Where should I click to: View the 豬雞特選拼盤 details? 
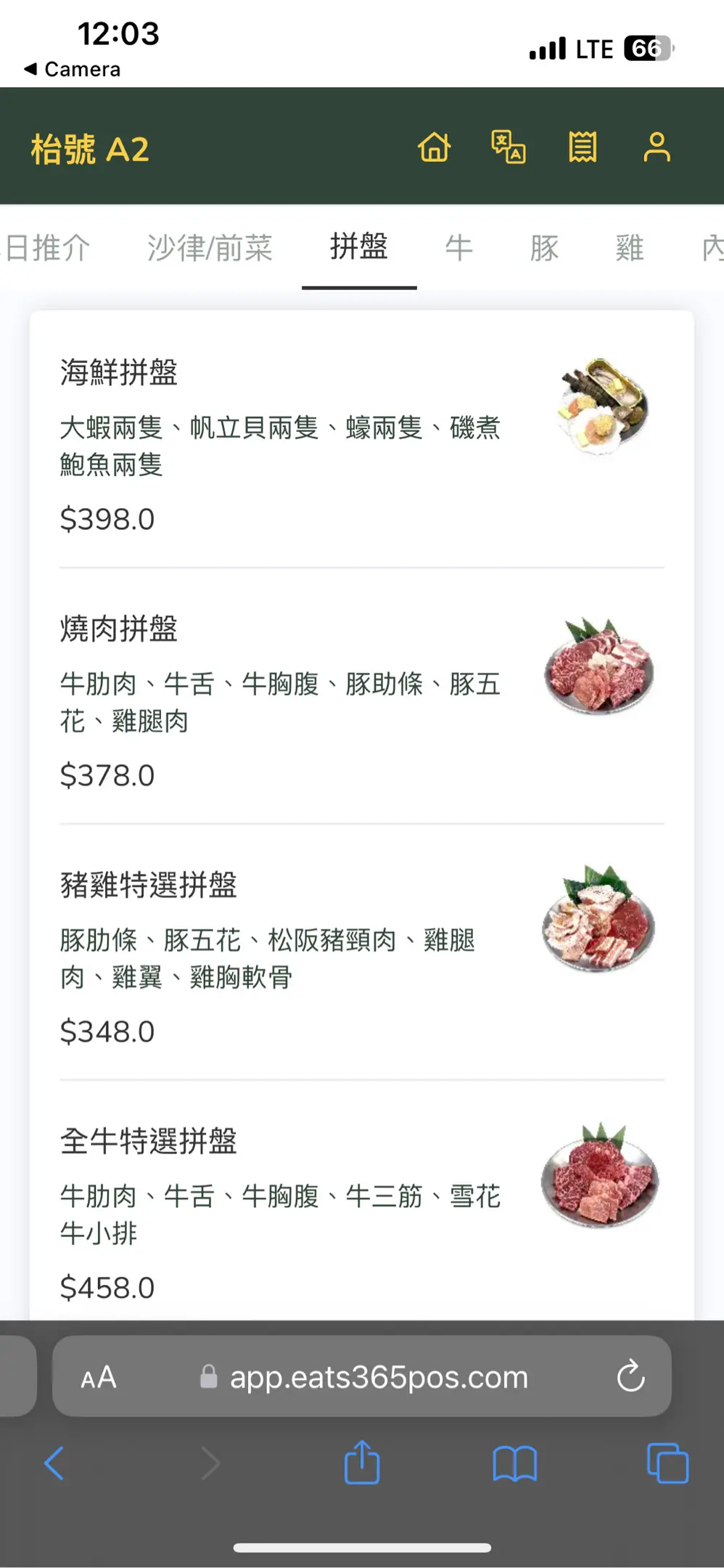(x=148, y=885)
